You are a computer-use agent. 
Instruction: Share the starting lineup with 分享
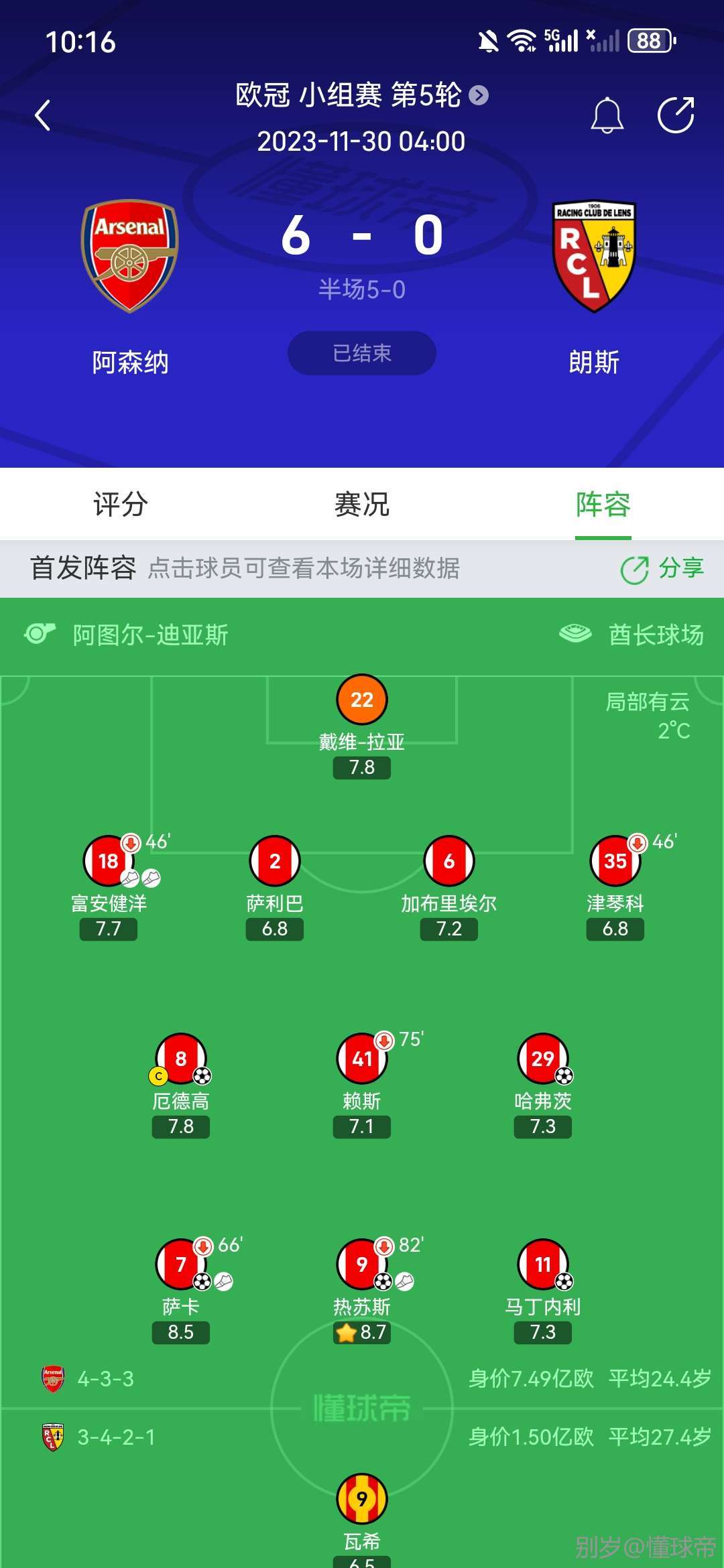(x=662, y=568)
